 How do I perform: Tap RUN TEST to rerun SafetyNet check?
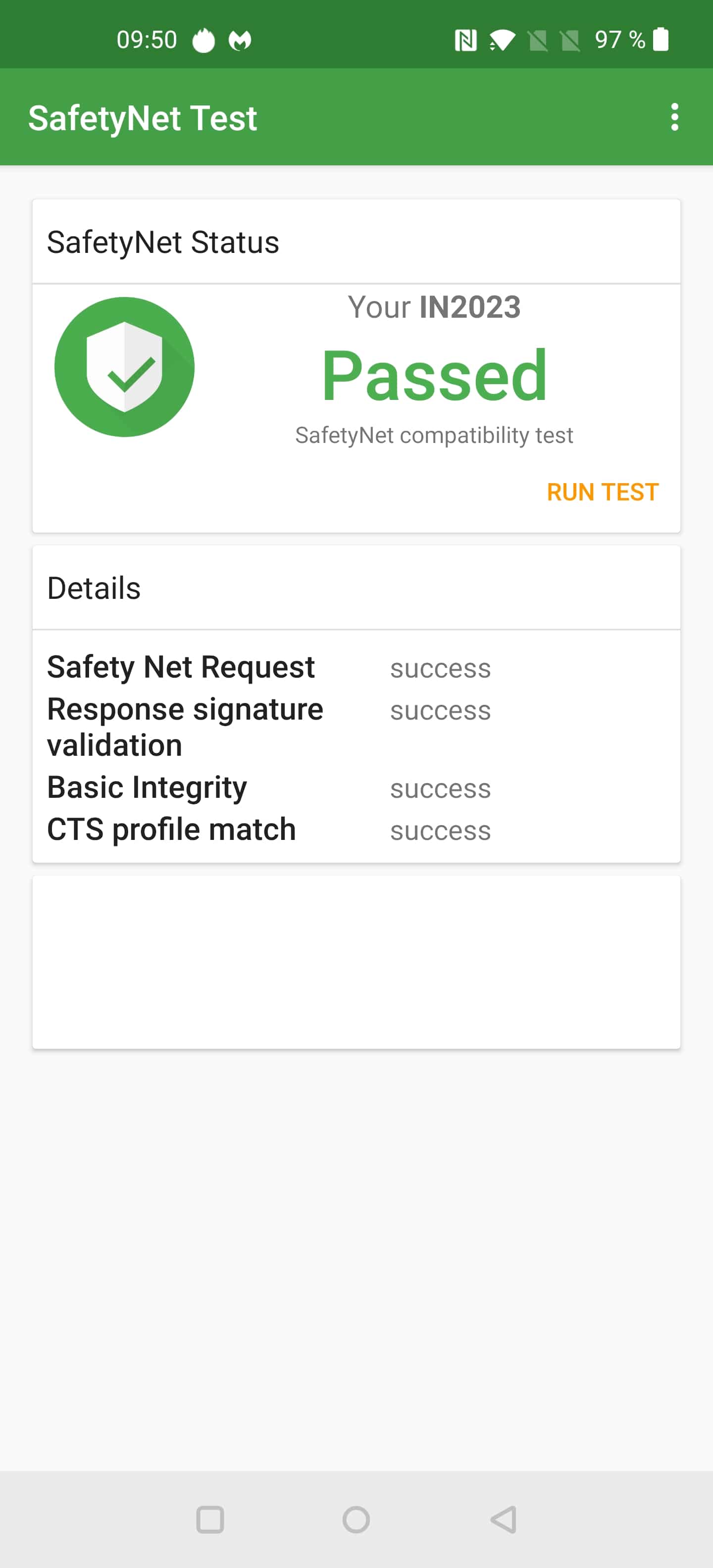(602, 492)
